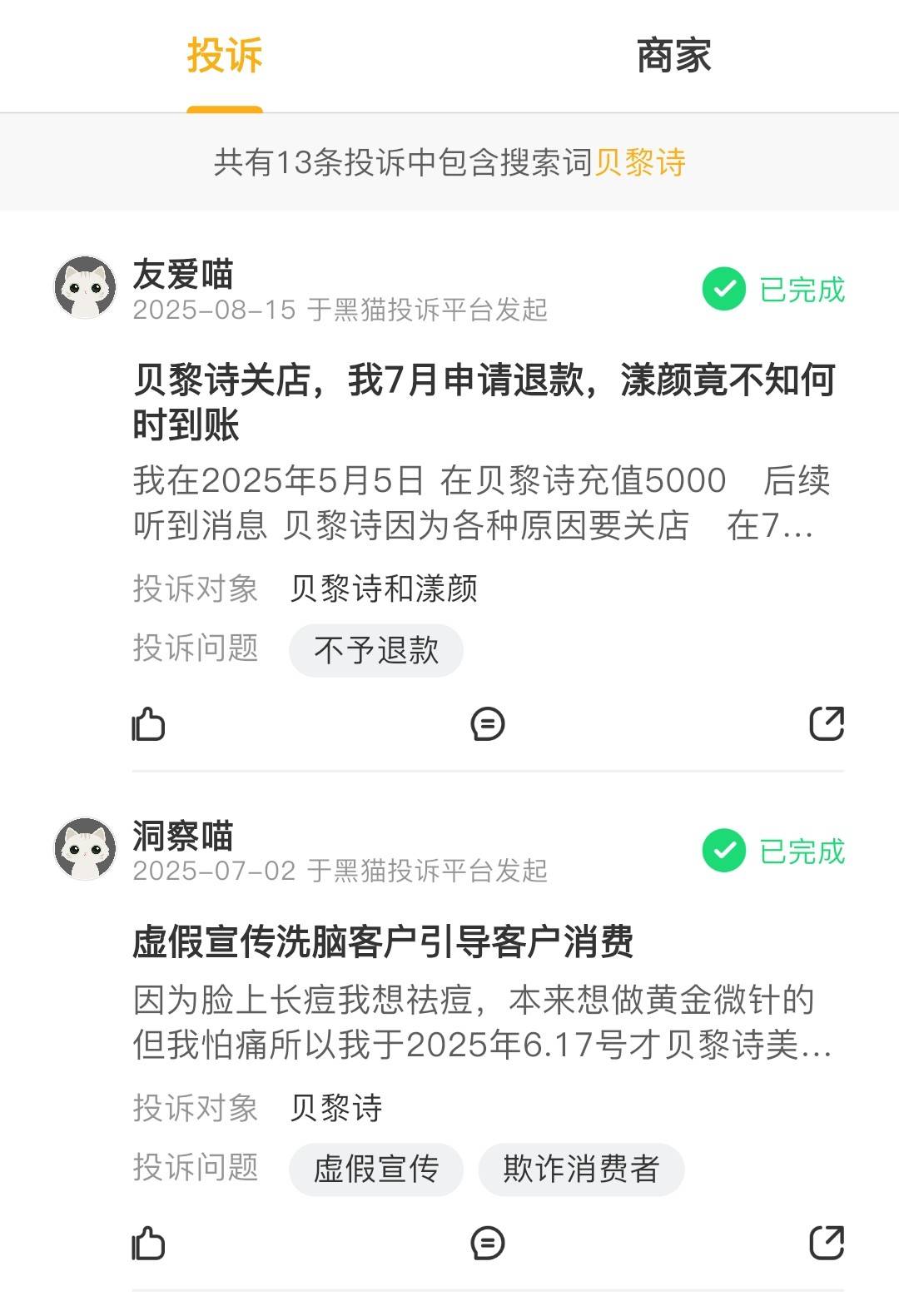Tap the 不予退款 issue chip
The height and width of the screenshot is (1316, 899).
point(375,650)
